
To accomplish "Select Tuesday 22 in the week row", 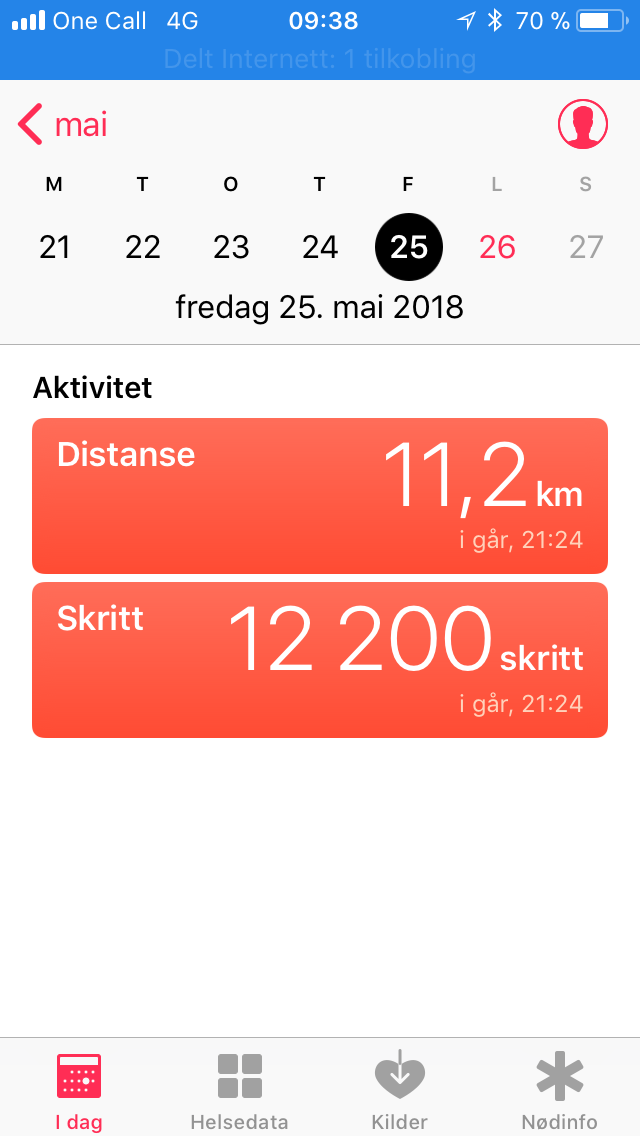I will (x=143, y=247).
